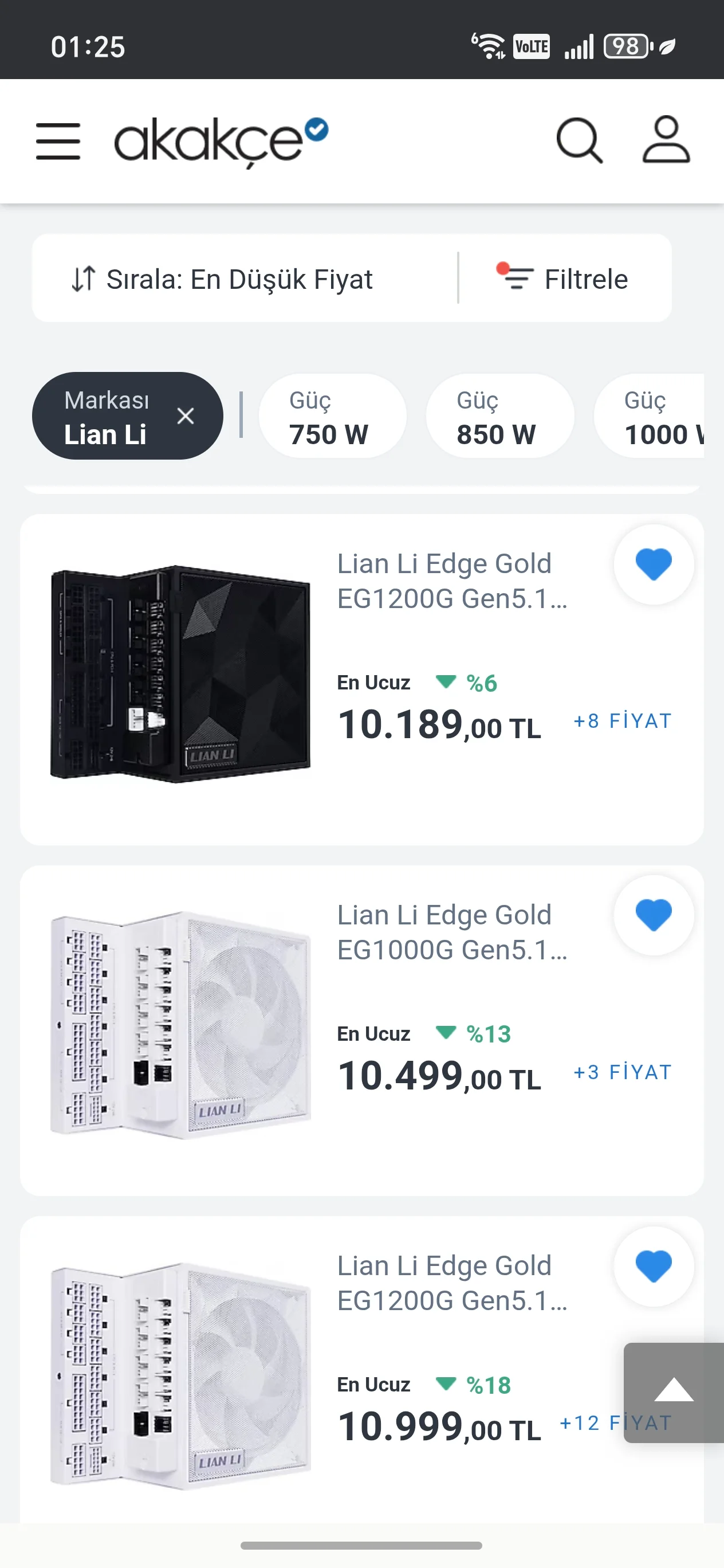Change sorting from En Düşük Fiyat

[x=223, y=280]
